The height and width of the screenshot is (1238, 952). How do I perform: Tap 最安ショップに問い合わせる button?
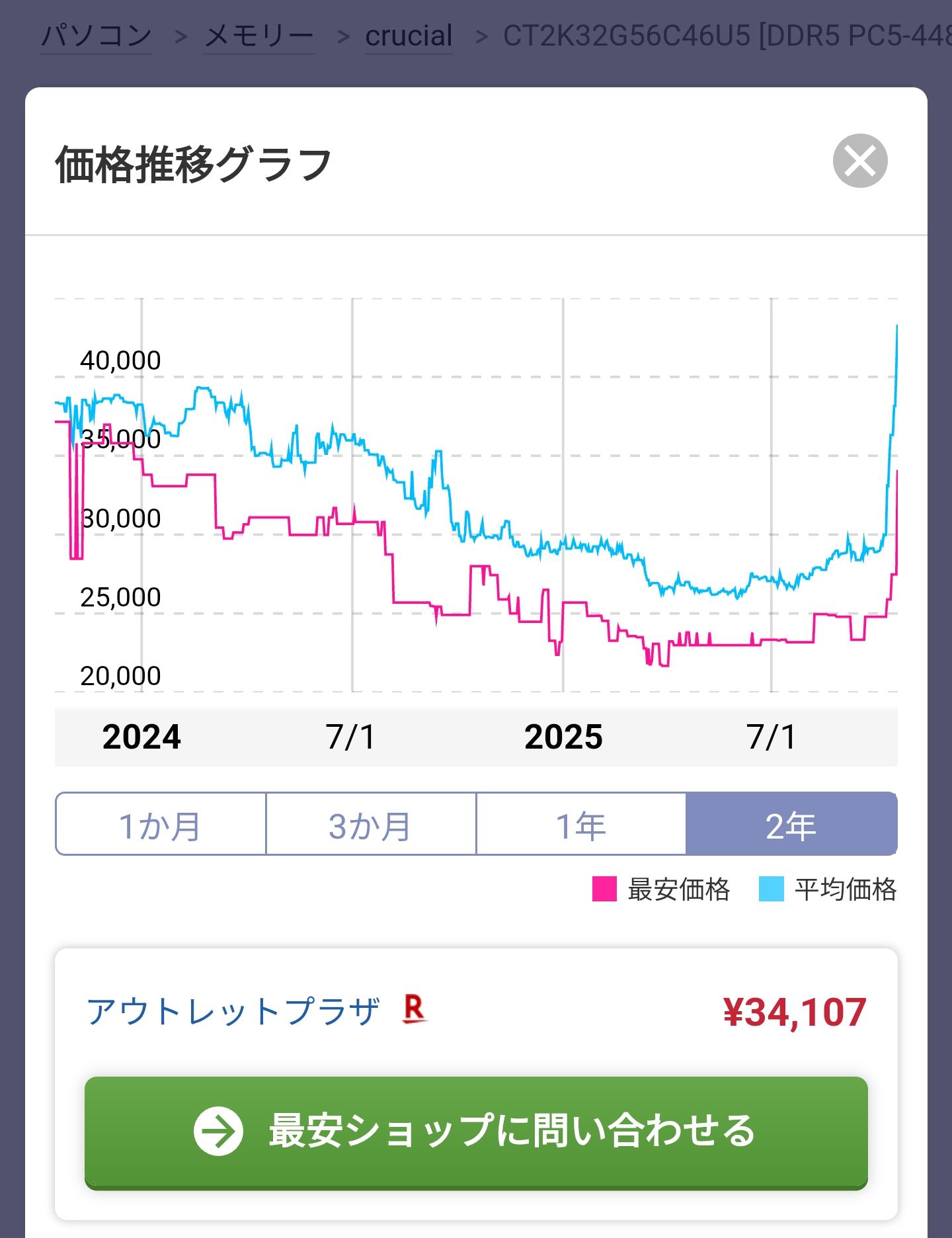(x=476, y=1130)
